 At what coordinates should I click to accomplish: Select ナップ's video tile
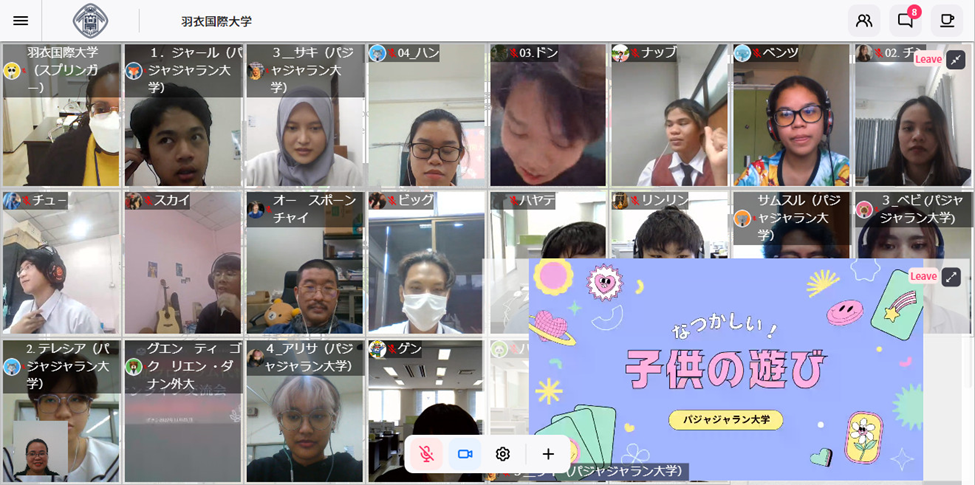click(669, 115)
